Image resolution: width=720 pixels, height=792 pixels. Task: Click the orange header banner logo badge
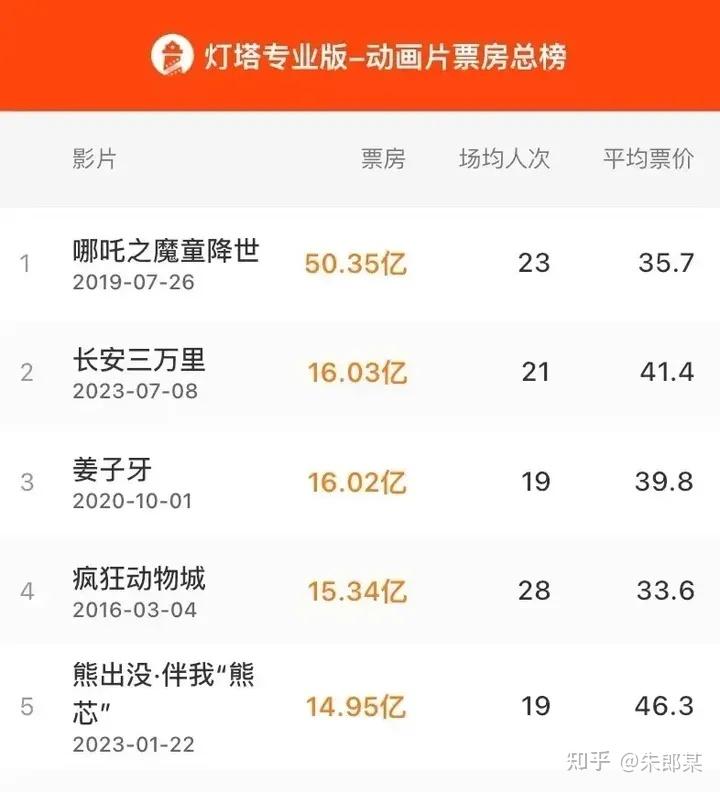(x=168, y=58)
